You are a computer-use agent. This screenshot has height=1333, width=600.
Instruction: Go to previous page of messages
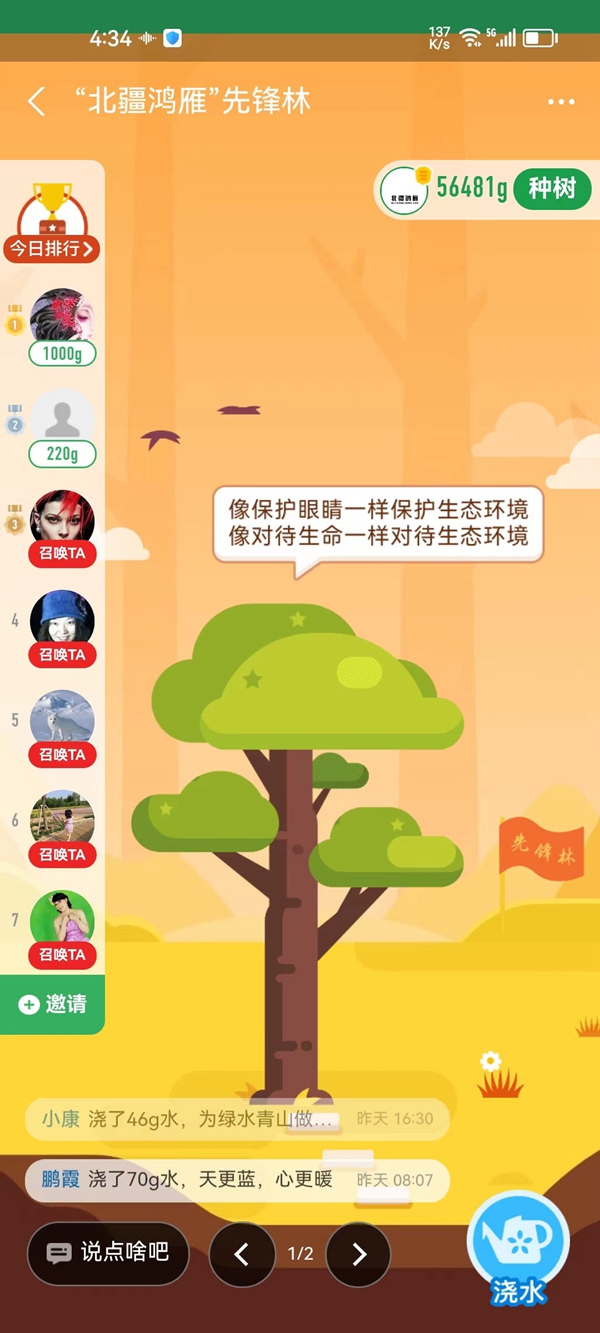(241, 1253)
